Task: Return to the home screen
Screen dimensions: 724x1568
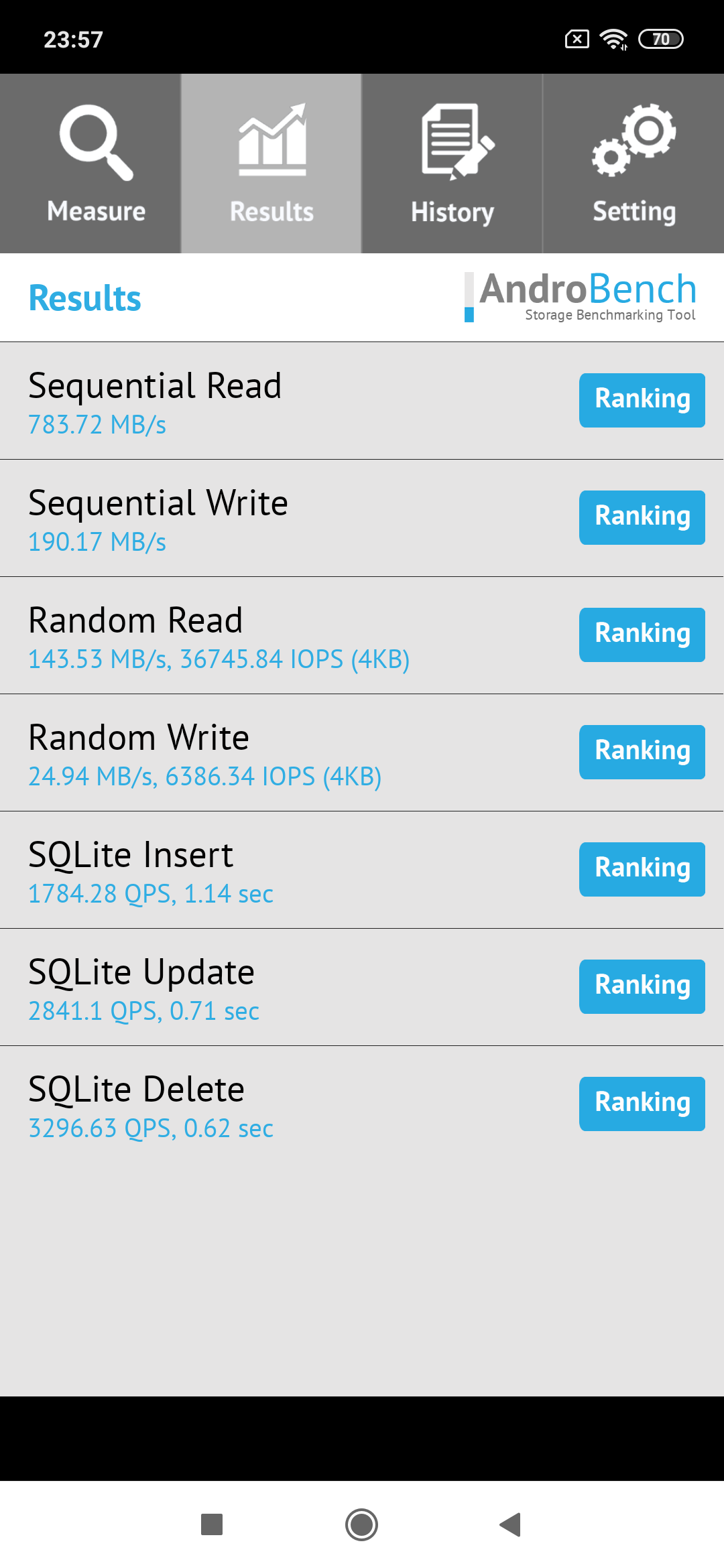Action: click(362, 1524)
